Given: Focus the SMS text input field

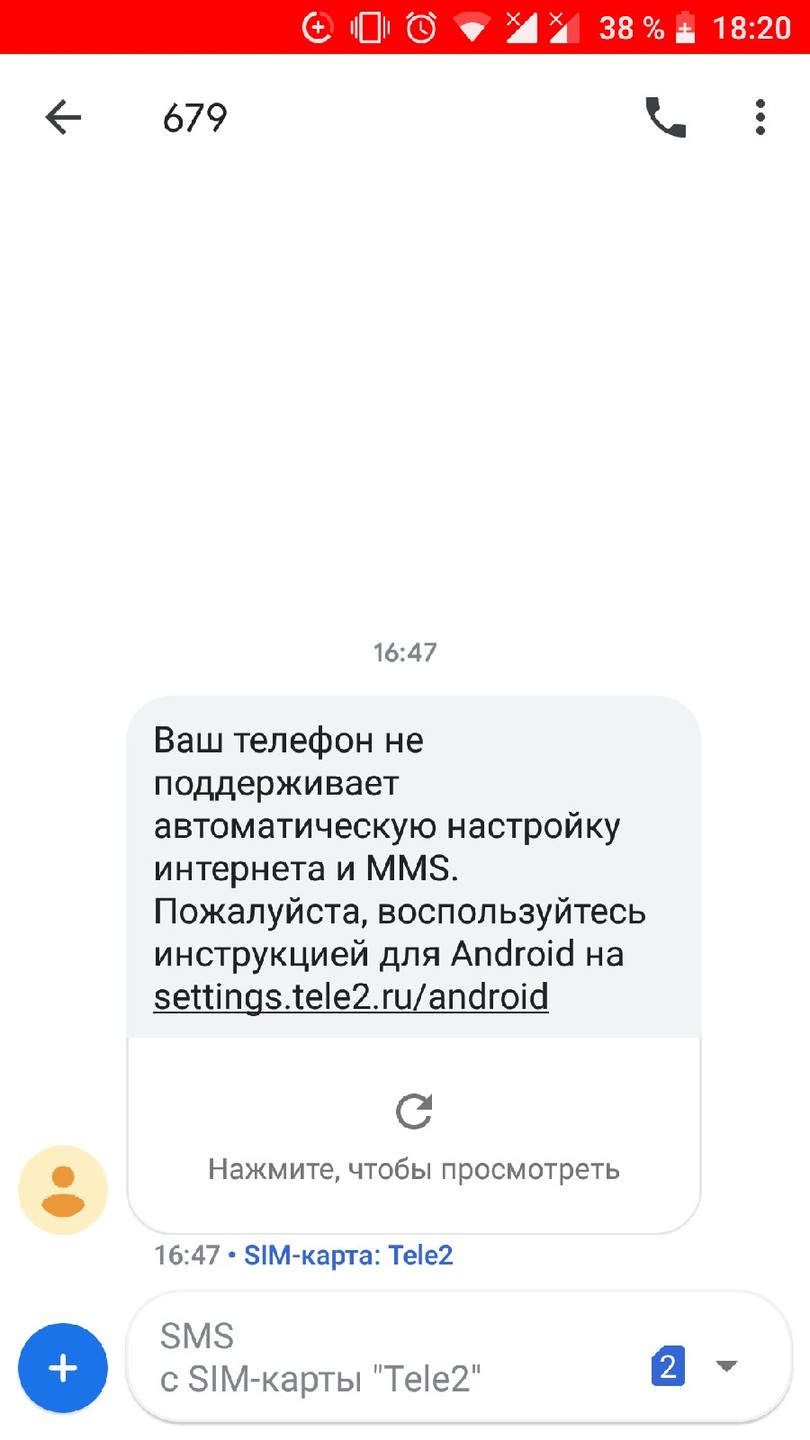Looking at the screenshot, I should (x=390, y=1358).
